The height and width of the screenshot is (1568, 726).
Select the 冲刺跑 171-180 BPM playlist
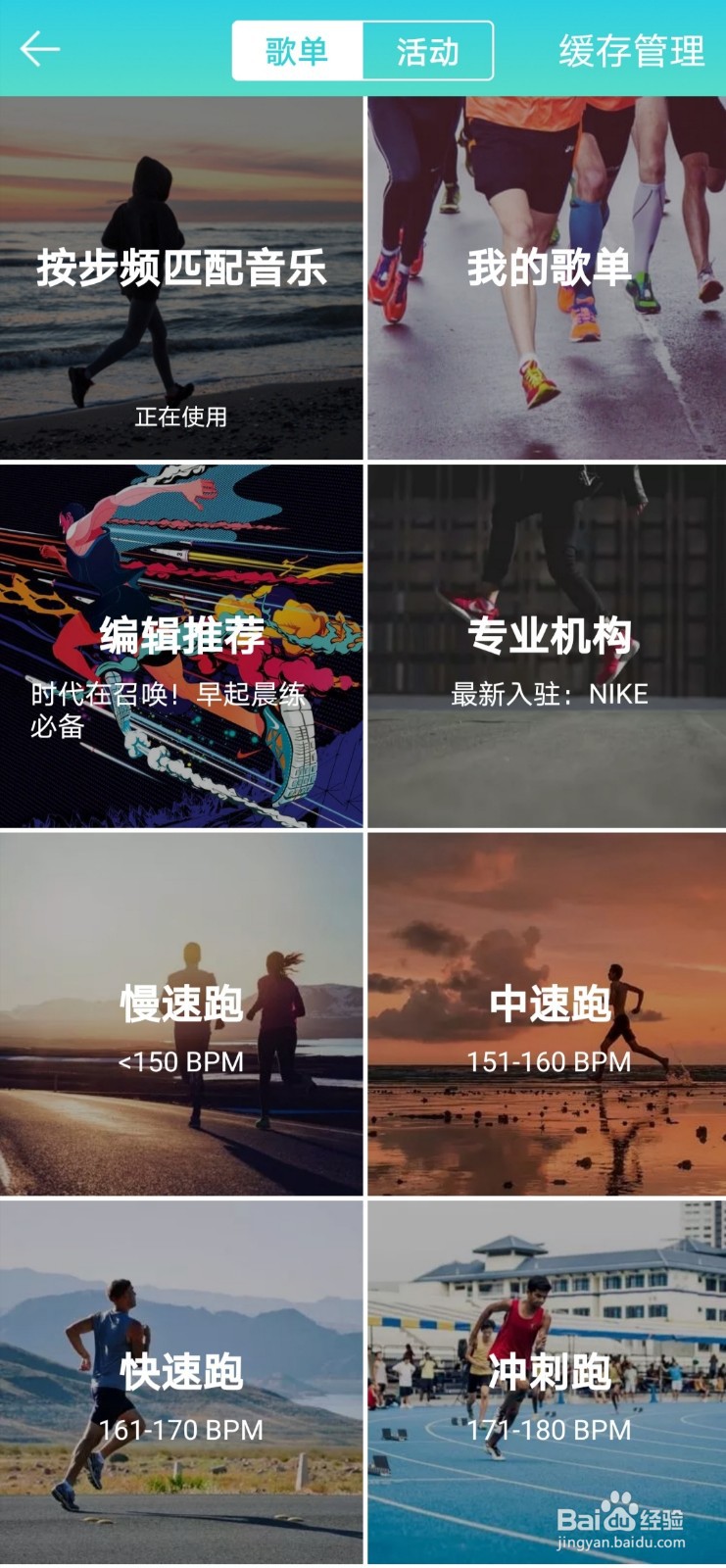pyautogui.click(x=547, y=1382)
